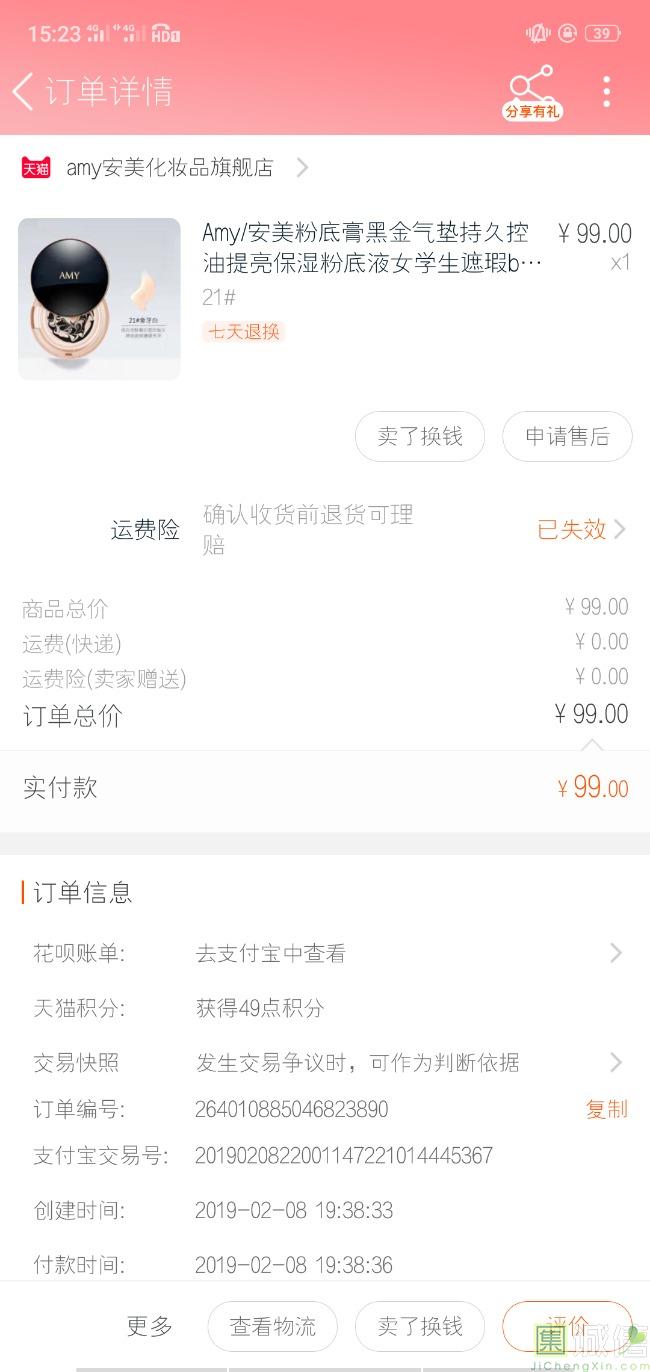
Task: Tap 更多 in the bottom bar
Action: [150, 1327]
